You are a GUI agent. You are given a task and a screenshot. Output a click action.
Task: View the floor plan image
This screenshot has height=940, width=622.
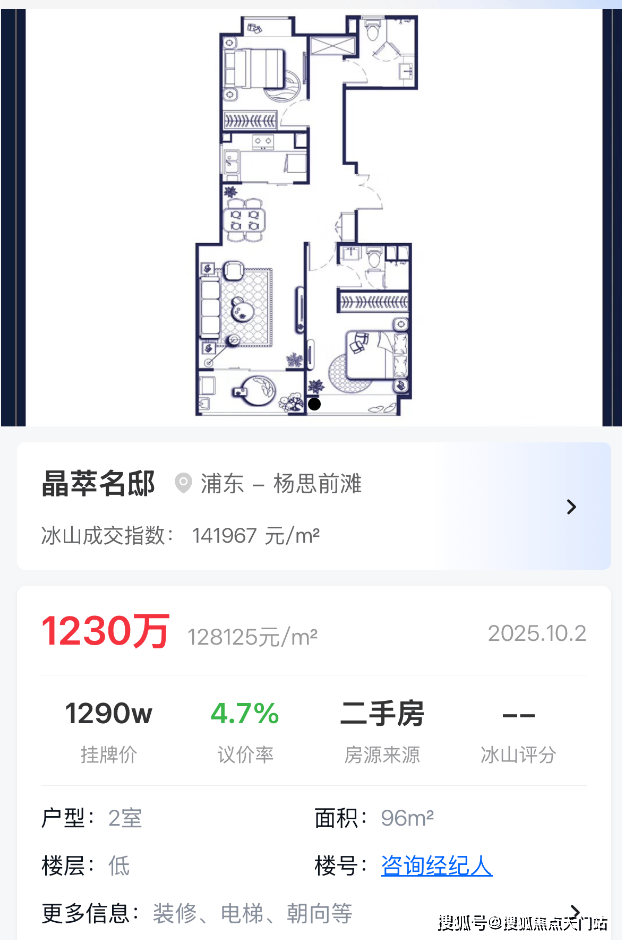313,213
